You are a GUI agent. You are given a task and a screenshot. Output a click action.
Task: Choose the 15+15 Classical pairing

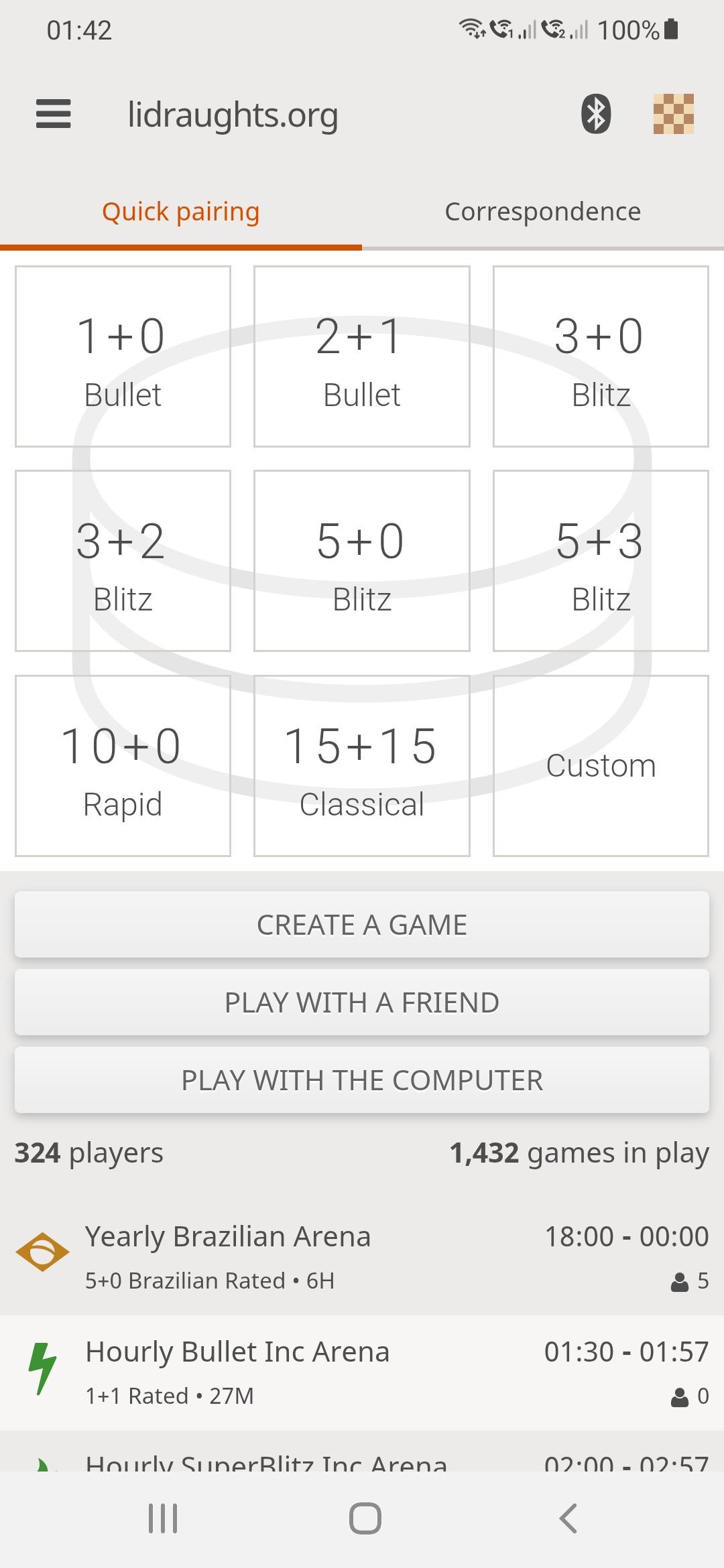(x=361, y=765)
